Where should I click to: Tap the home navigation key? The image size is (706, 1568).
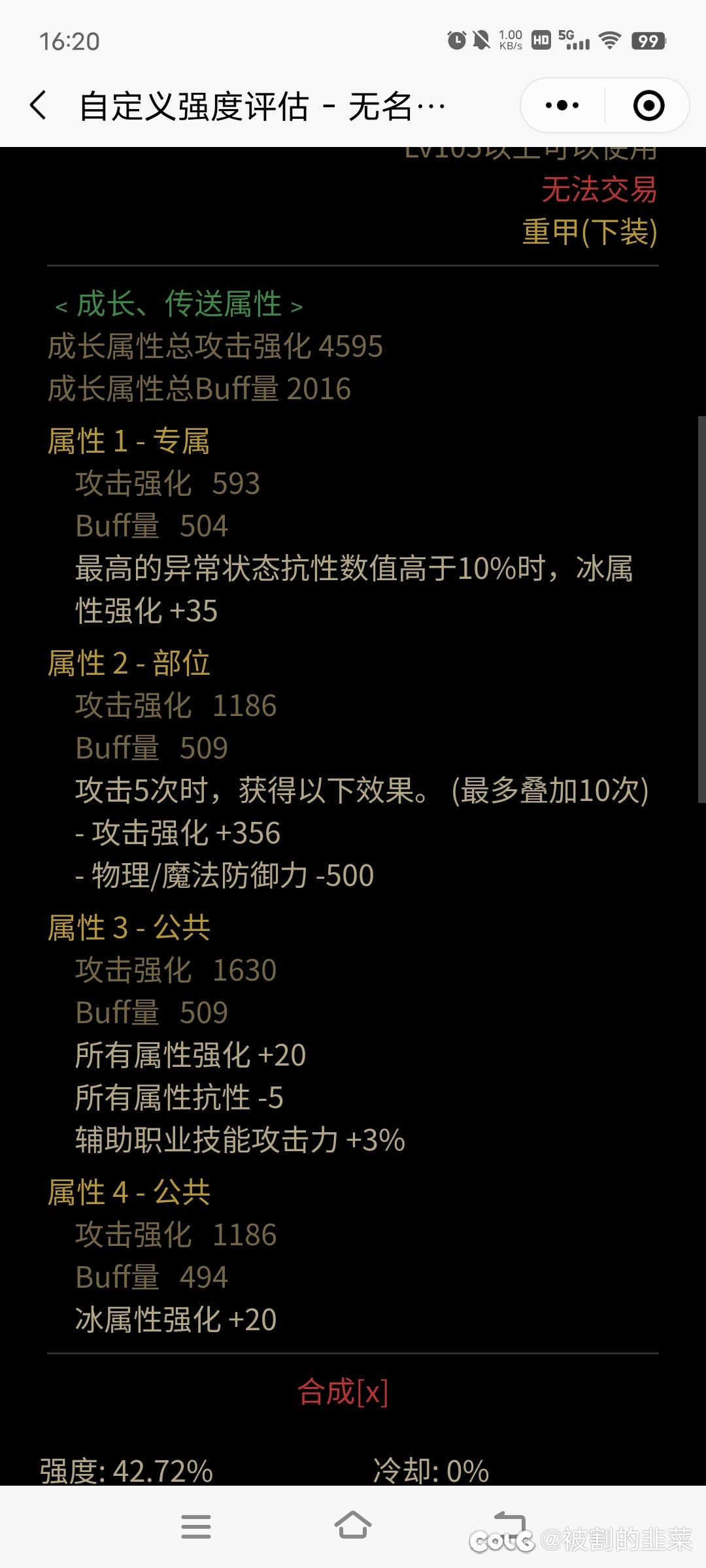[x=353, y=1527]
